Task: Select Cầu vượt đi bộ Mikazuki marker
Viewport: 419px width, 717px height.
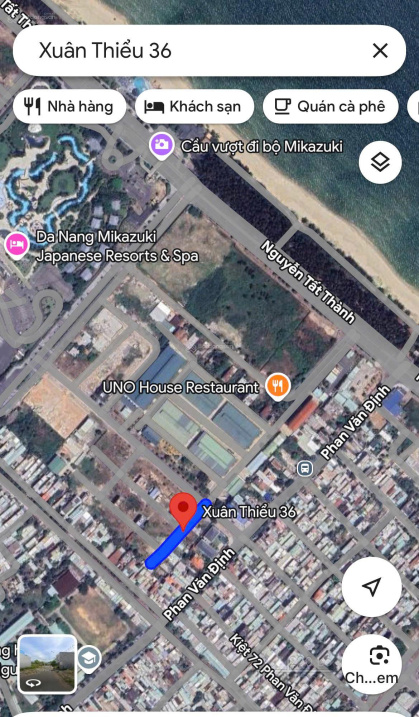Action: 161,145
